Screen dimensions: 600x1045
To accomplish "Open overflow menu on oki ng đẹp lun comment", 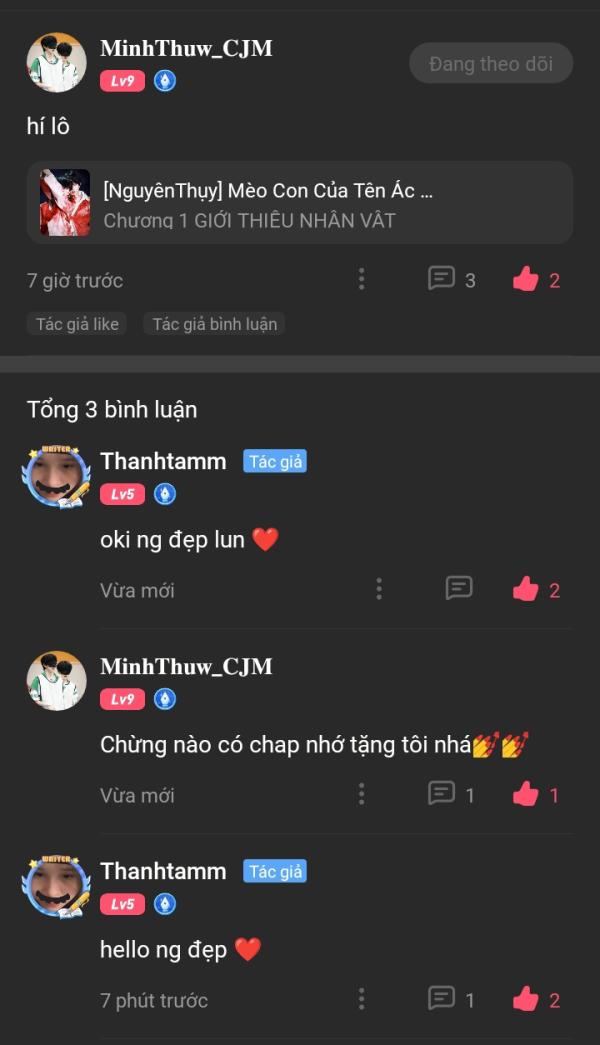I will (x=378, y=589).
